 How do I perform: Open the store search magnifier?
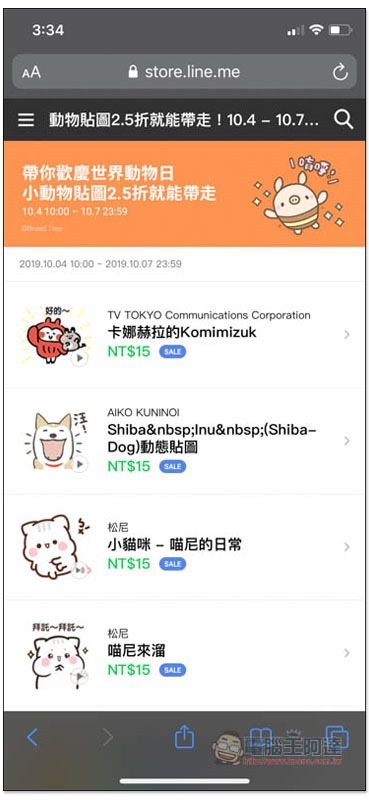tap(343, 120)
